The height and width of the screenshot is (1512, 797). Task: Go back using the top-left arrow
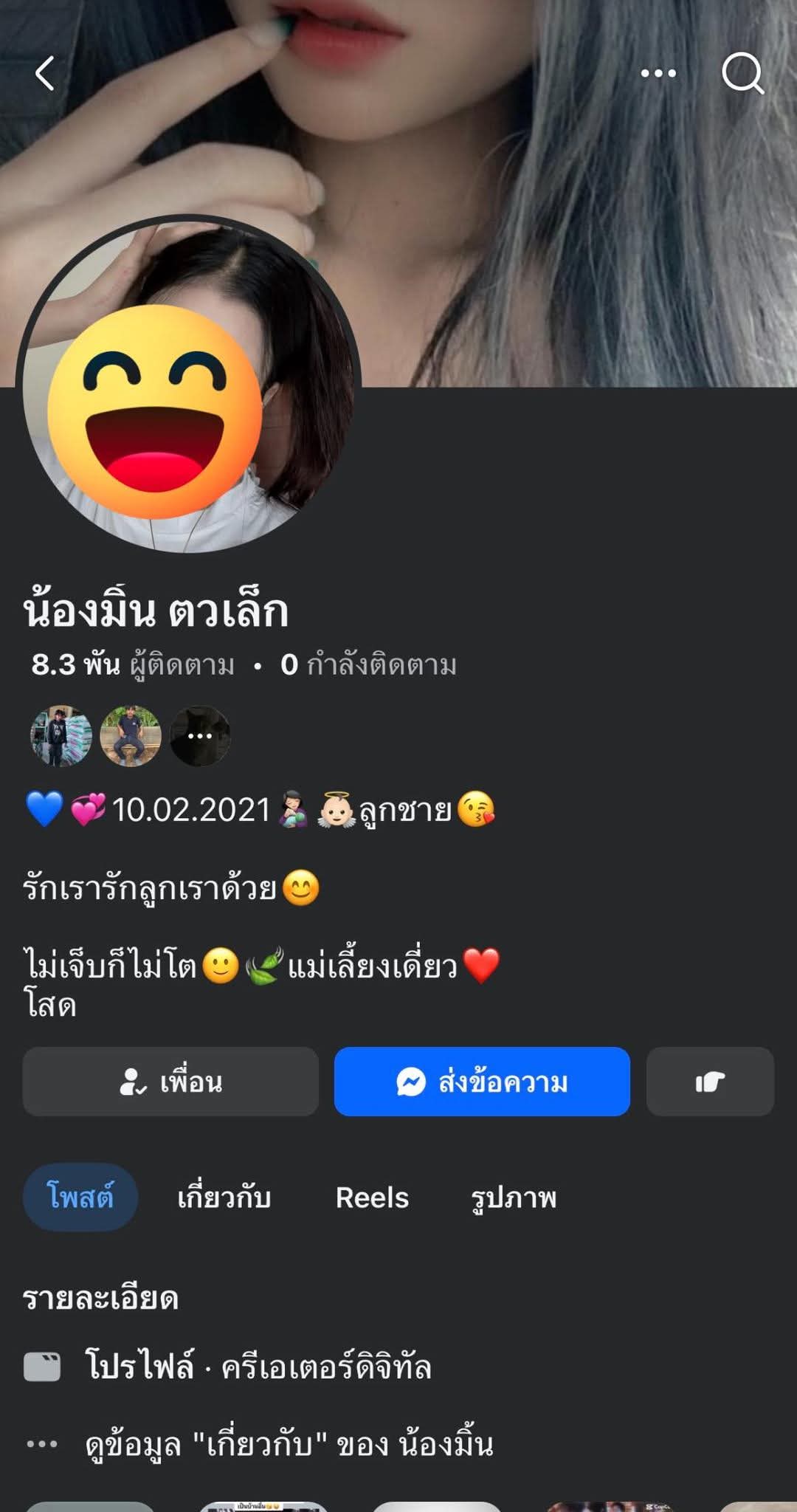point(45,73)
